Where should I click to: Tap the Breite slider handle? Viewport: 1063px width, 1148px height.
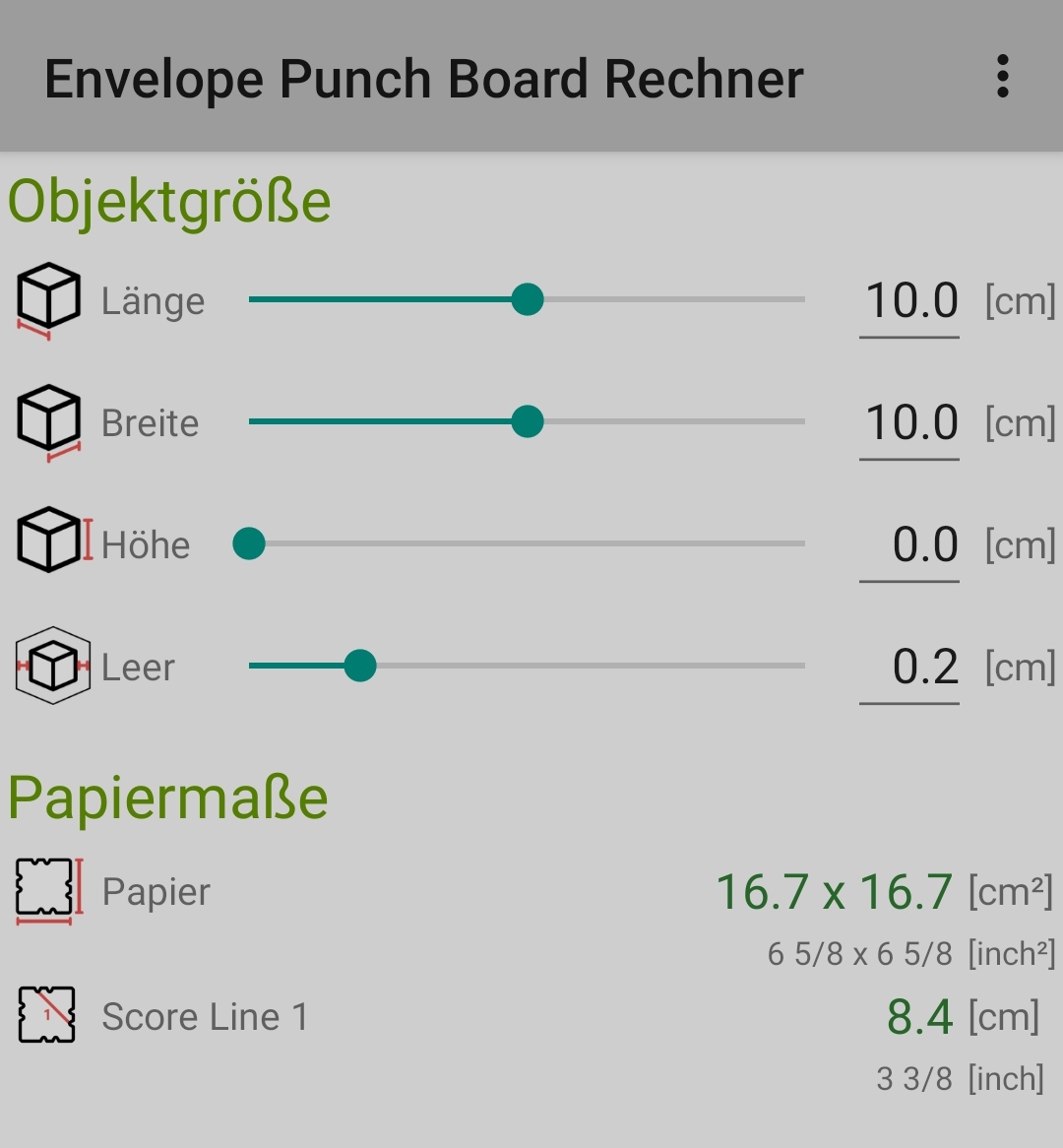[528, 421]
